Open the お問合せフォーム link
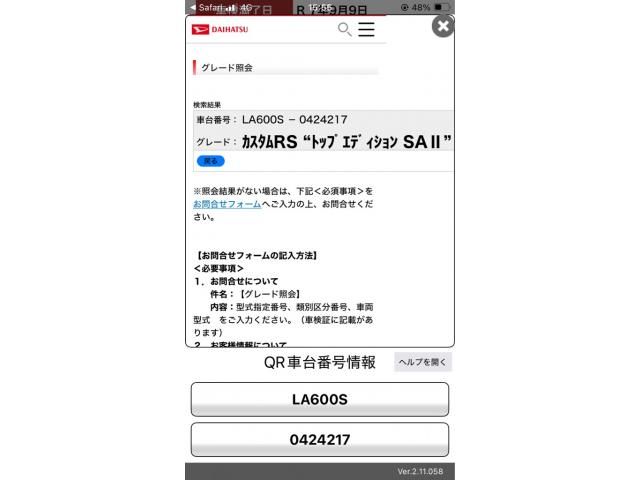The image size is (640, 480). coord(227,203)
